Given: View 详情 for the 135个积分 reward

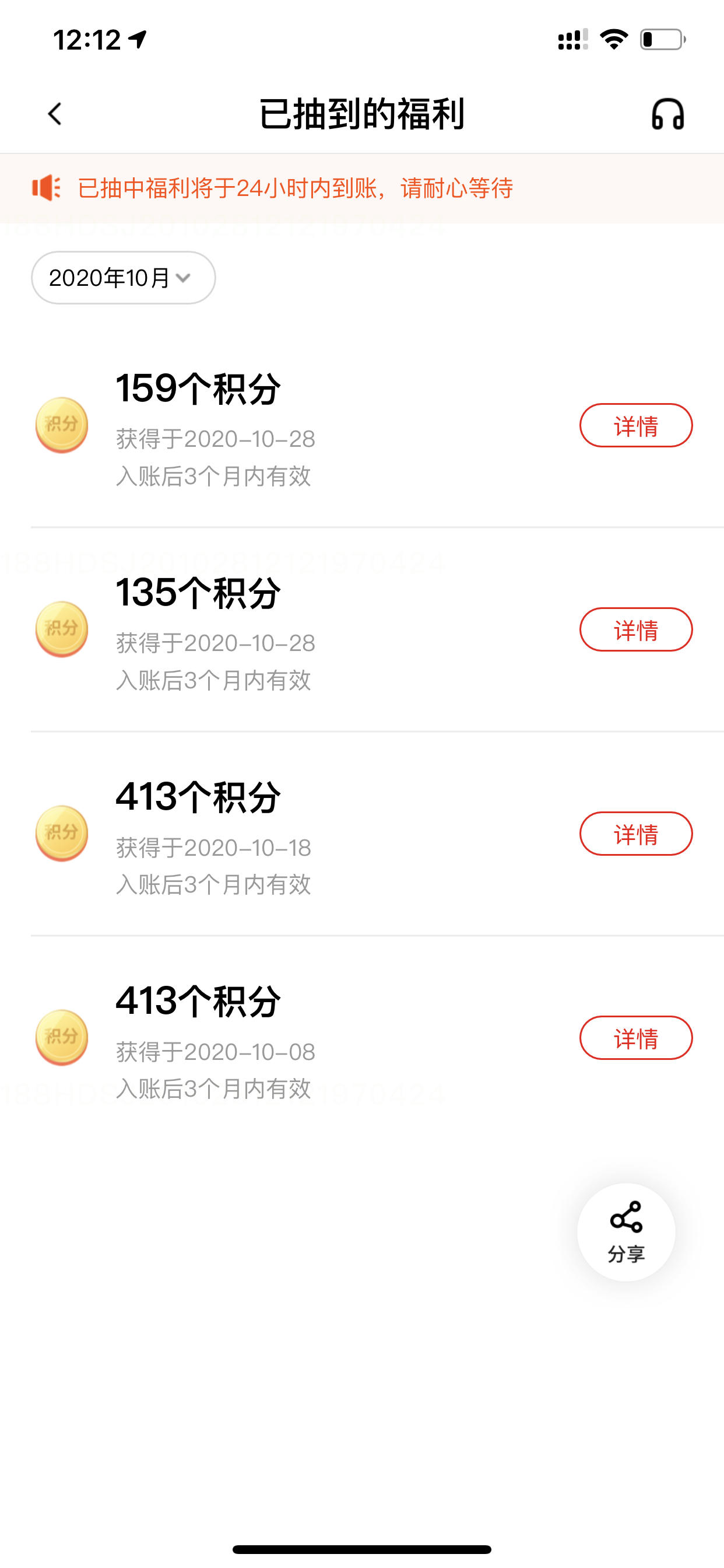Looking at the screenshot, I should click(636, 629).
